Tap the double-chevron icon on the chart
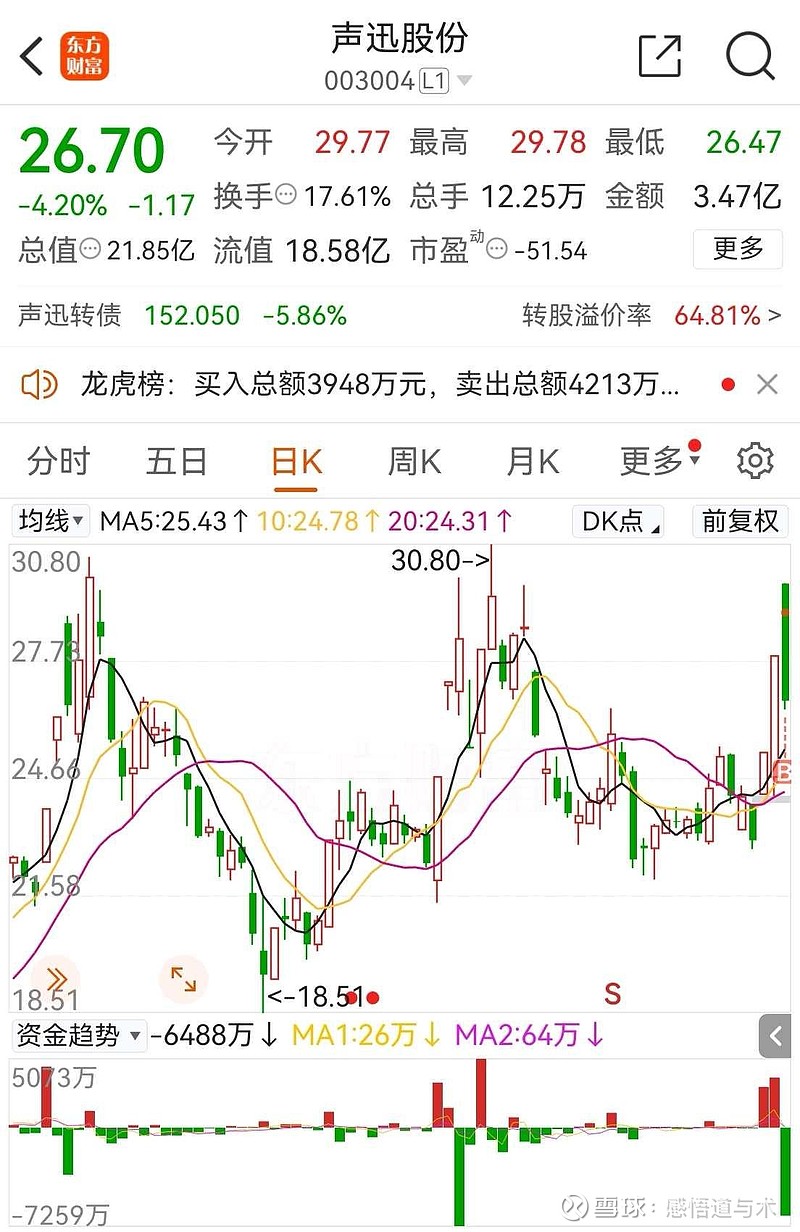This screenshot has width=800, height=1232. pos(57,979)
